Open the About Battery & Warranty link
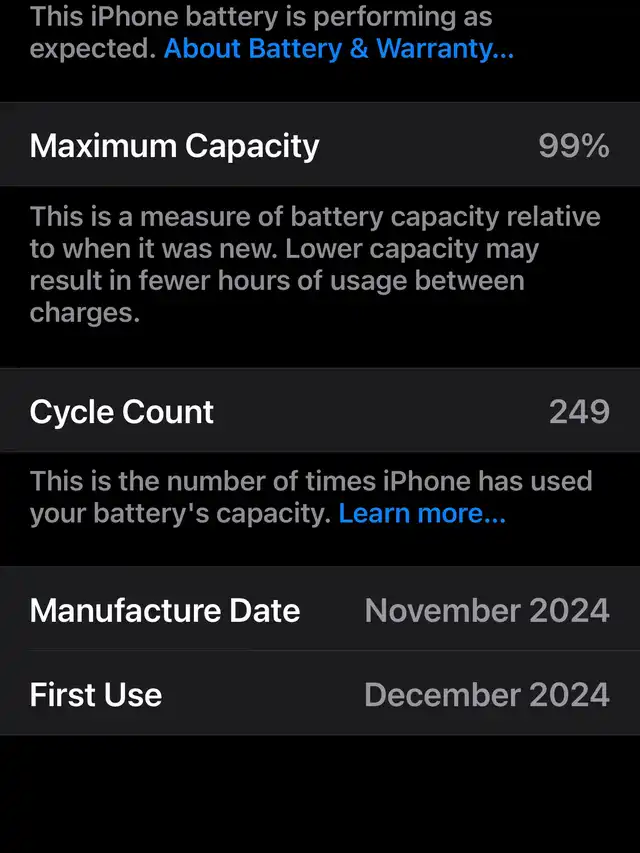 (339, 48)
